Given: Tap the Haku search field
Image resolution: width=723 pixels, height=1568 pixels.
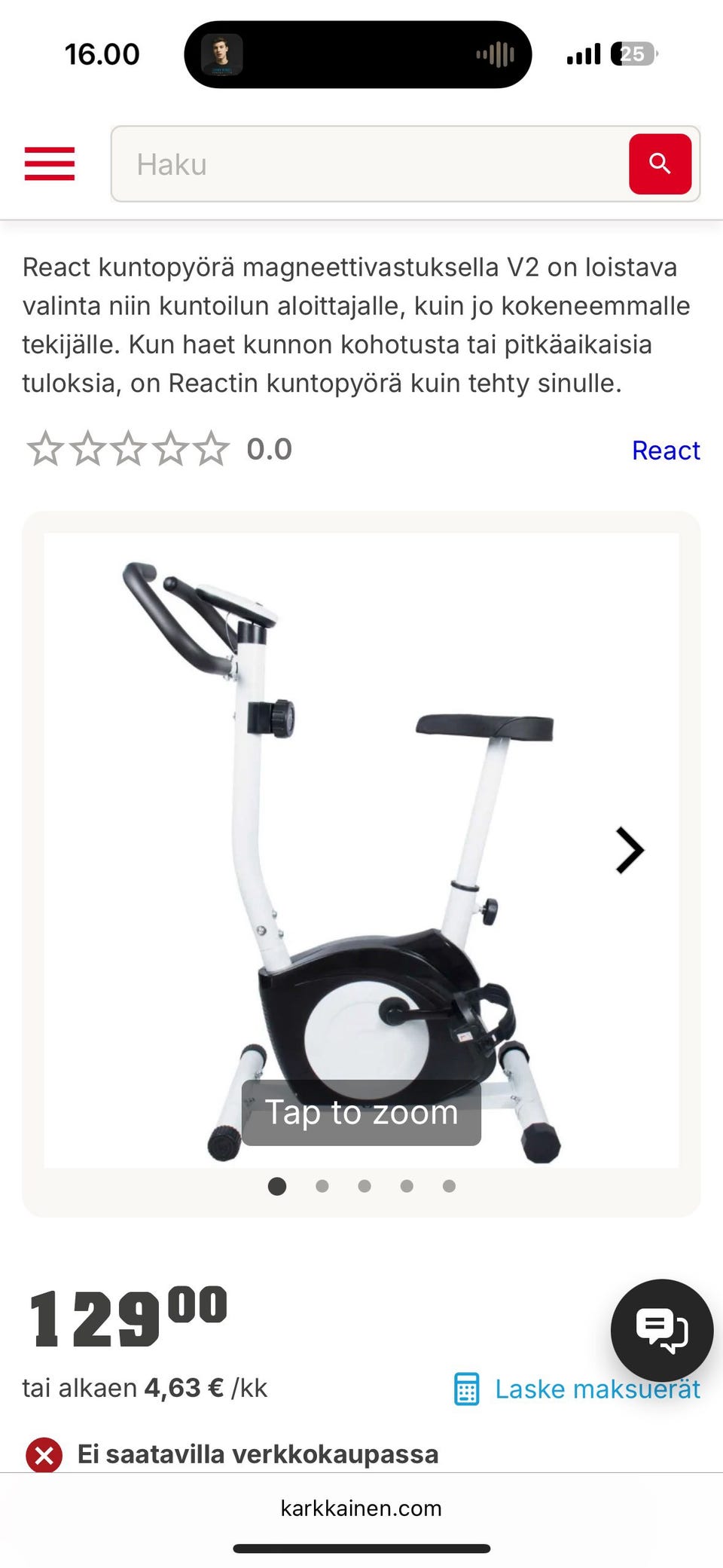Looking at the screenshot, I should point(369,164).
